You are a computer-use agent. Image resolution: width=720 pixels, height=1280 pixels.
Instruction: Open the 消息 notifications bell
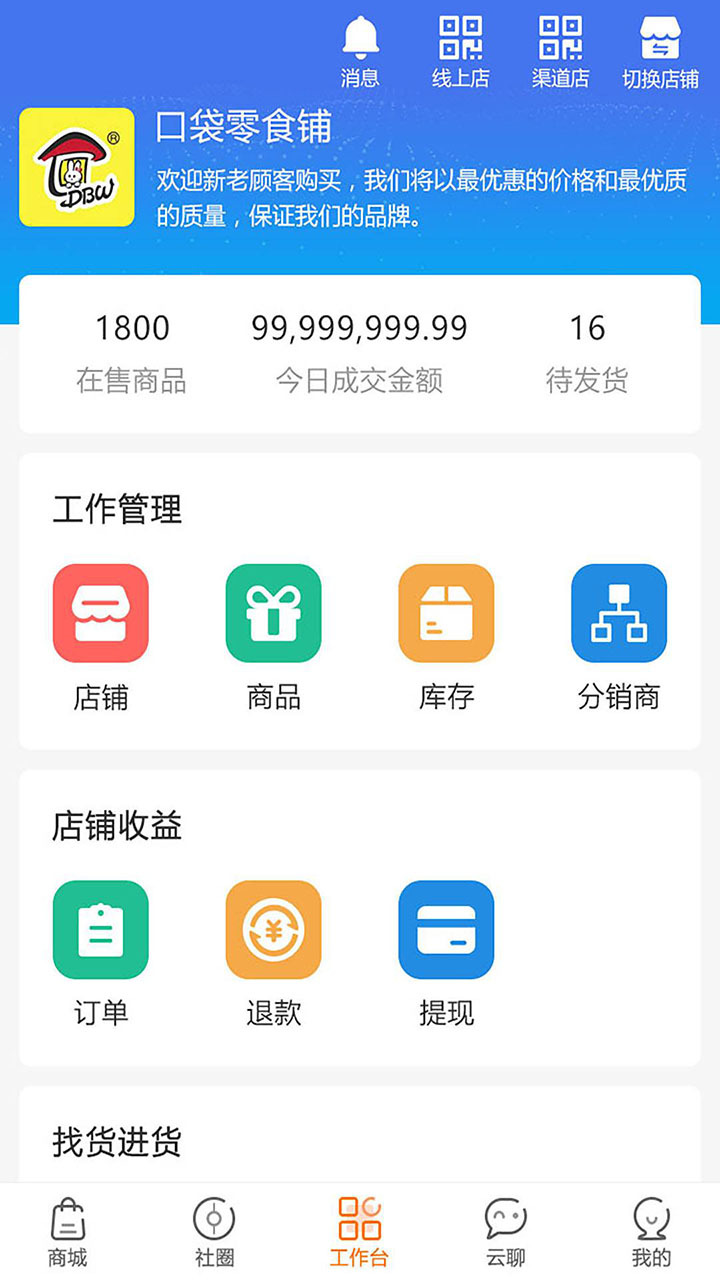[x=360, y=52]
